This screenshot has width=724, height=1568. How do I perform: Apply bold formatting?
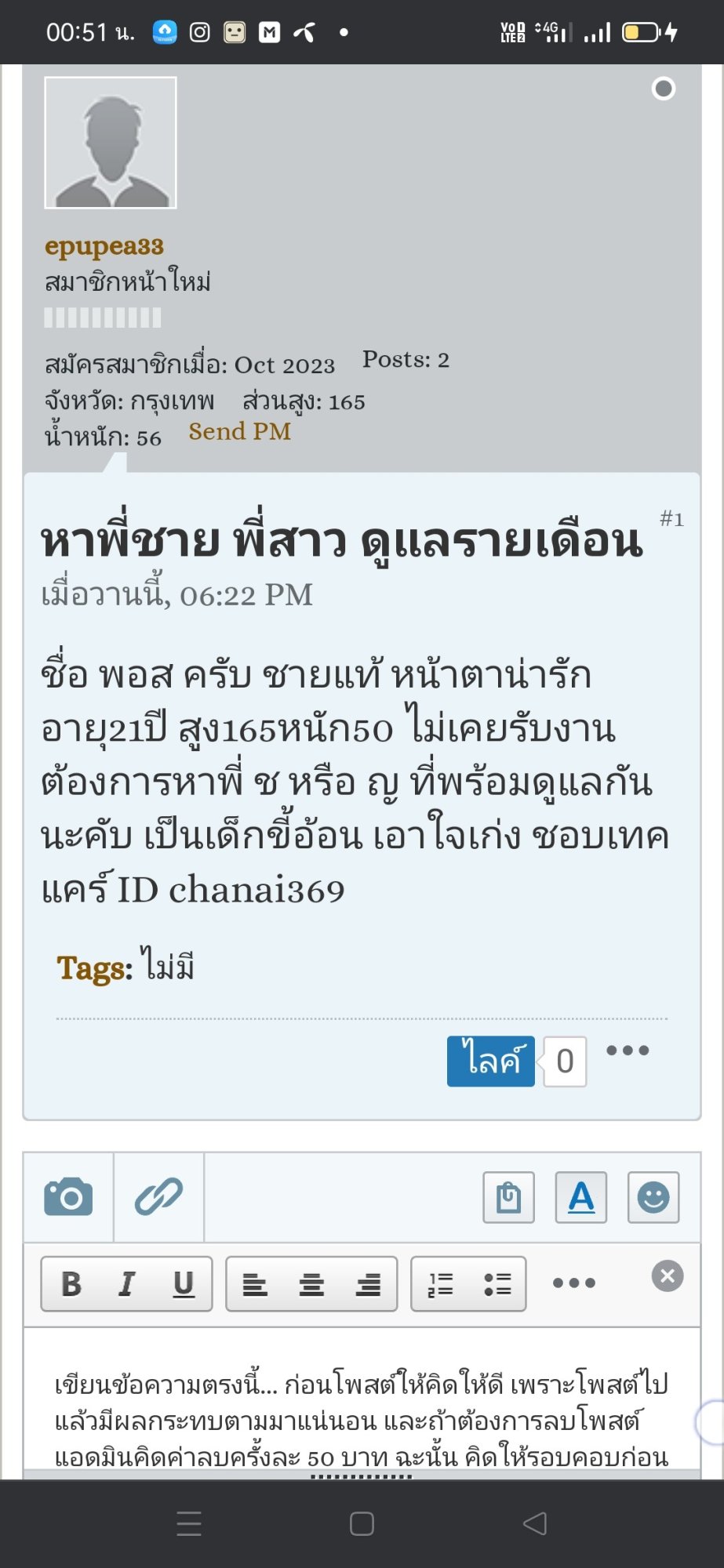(71, 1283)
